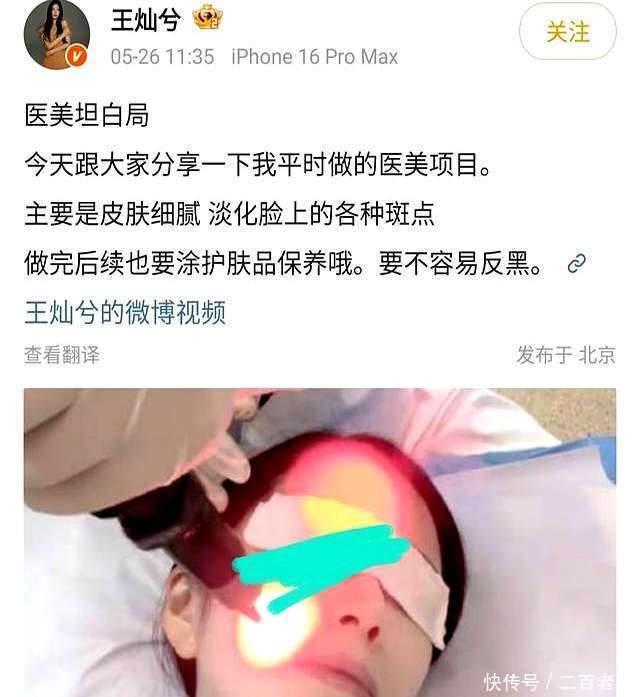Open the 王灿兮的微博视频 link
Viewport: 640px width, 697px height.
point(125,312)
